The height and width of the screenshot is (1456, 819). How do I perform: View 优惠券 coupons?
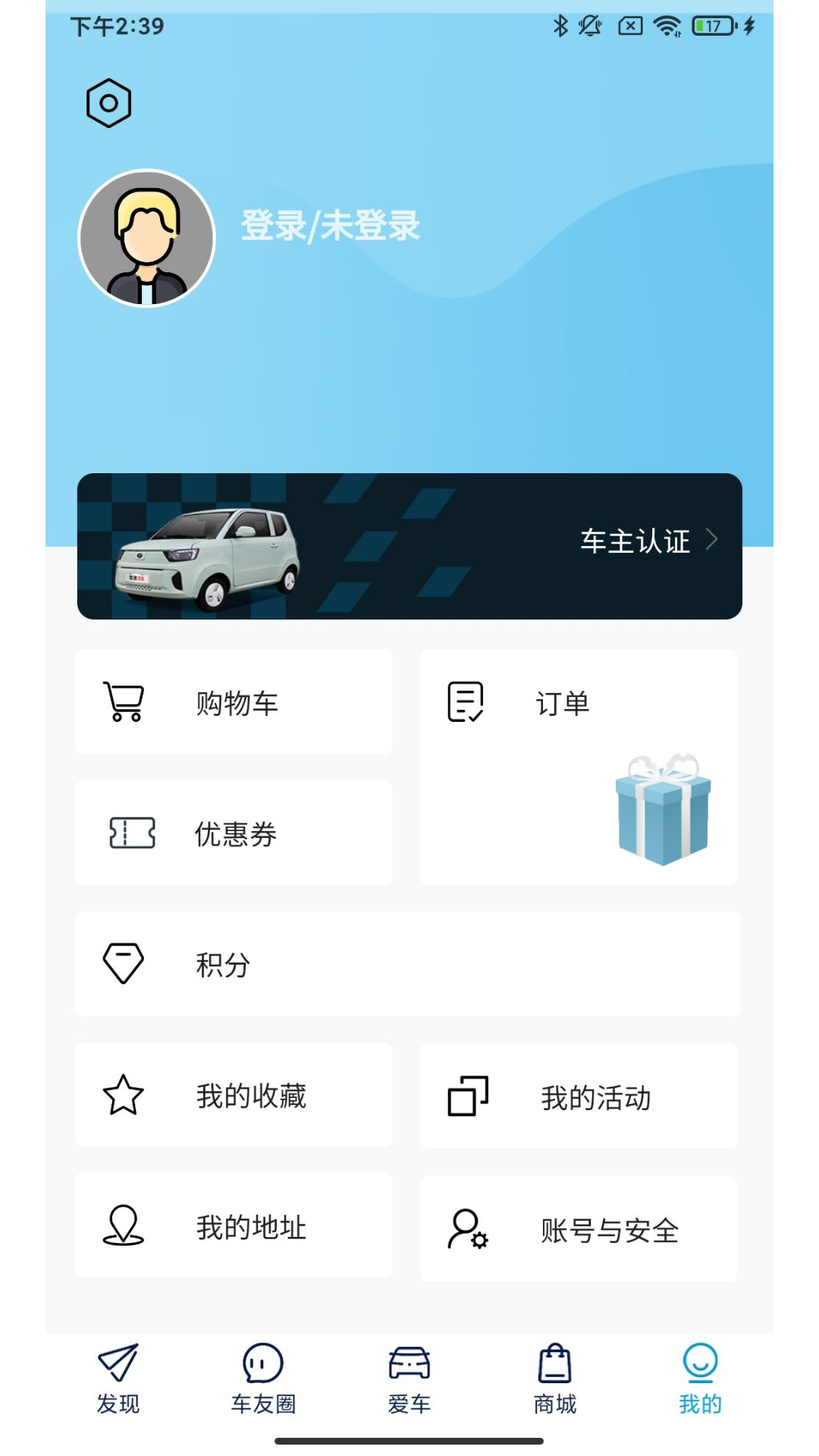coord(234,833)
